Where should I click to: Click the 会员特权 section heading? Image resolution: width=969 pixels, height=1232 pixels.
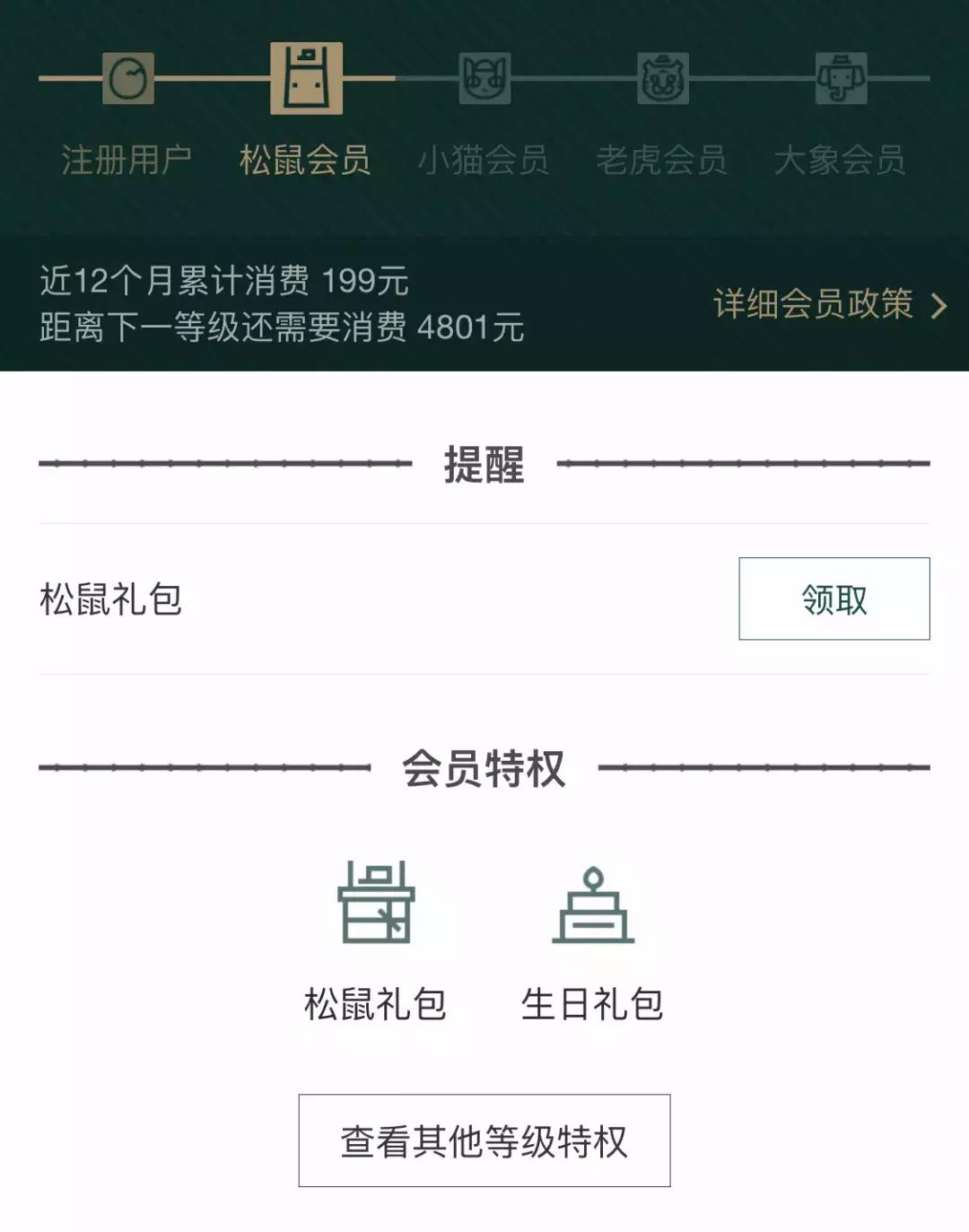tap(484, 768)
